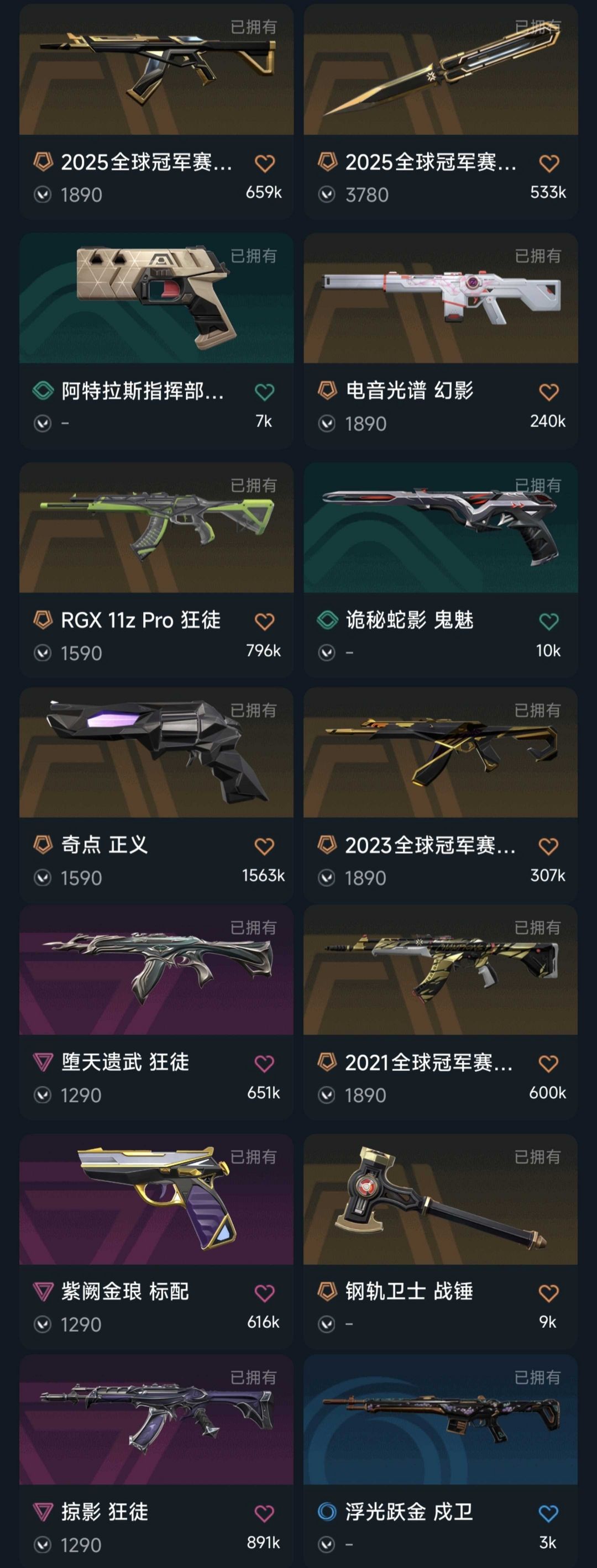This screenshot has width=597, height=1568.
Task: Open the 电音光谱 幻影 skin card
Action: [441, 341]
